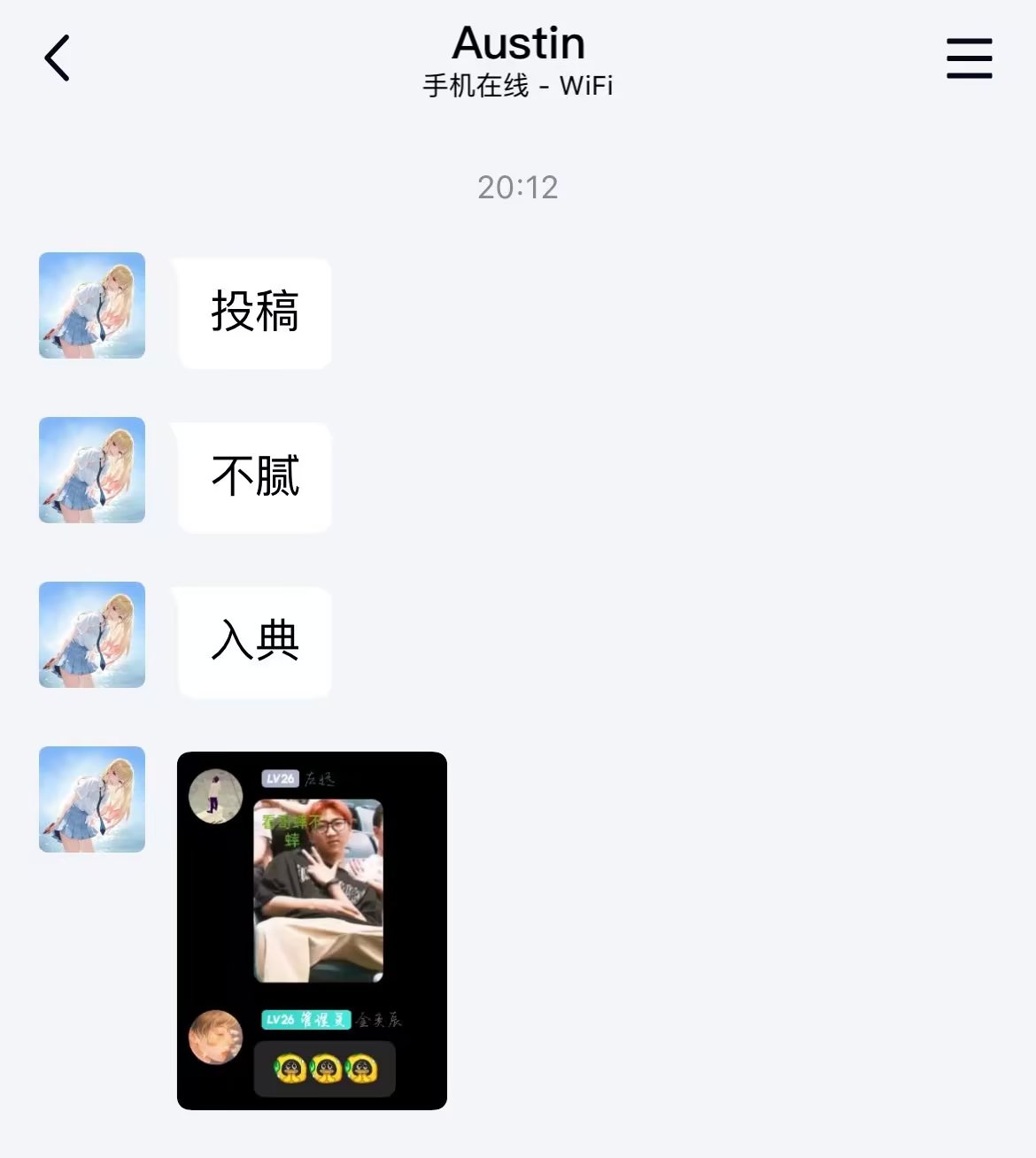Open sender avatar beside 投稿 message
This screenshot has width=1036, height=1158.
coord(92,305)
